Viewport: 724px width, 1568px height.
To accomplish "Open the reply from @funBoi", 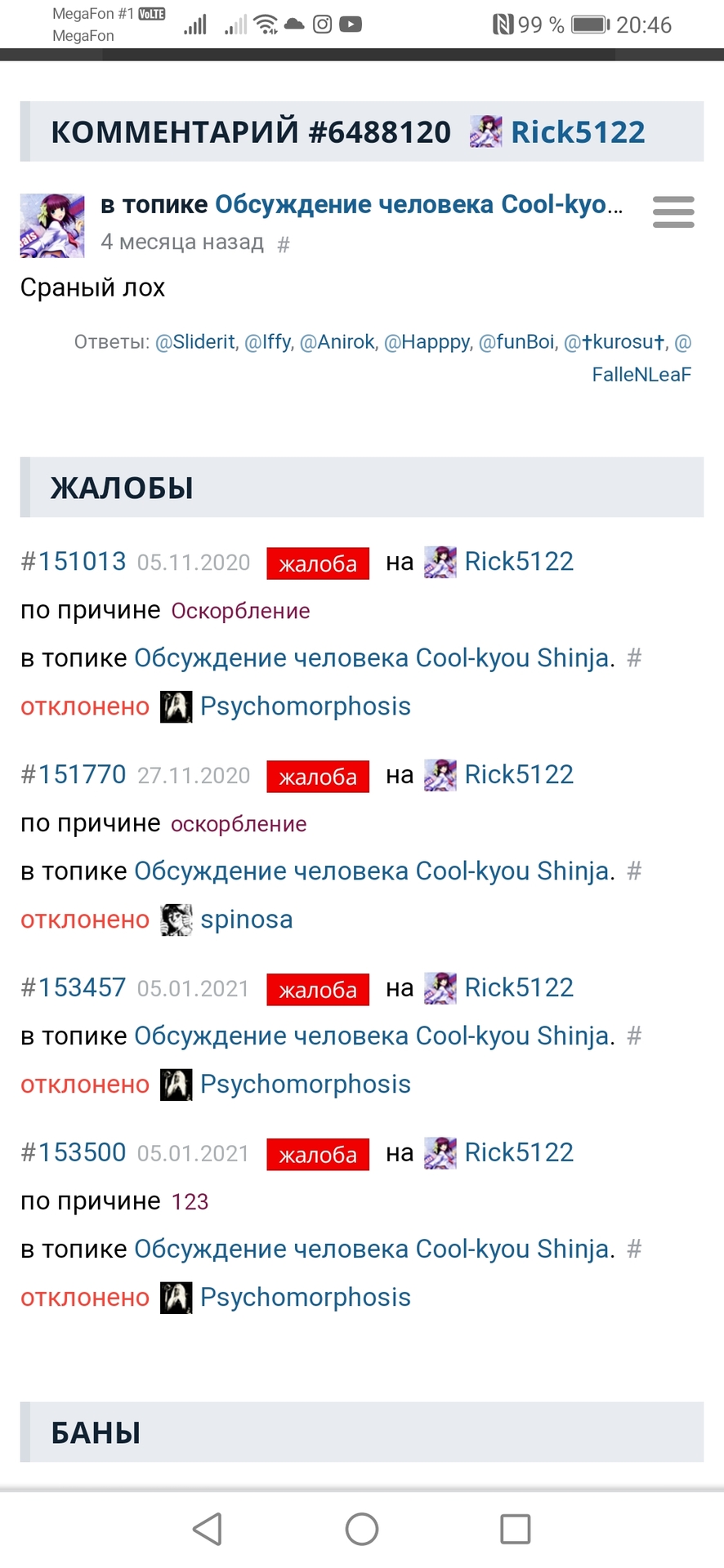I will (516, 342).
